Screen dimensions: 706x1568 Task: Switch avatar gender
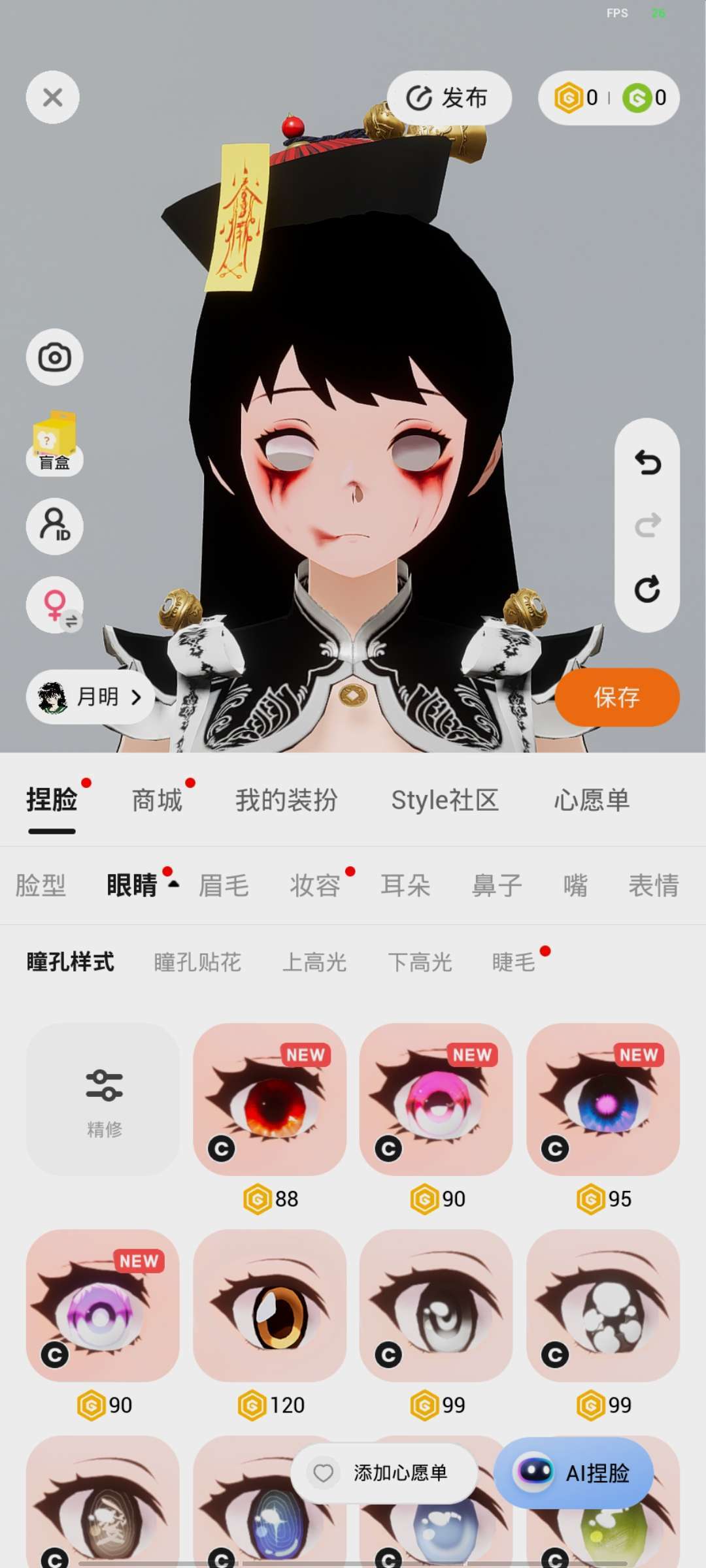pyautogui.click(x=54, y=605)
